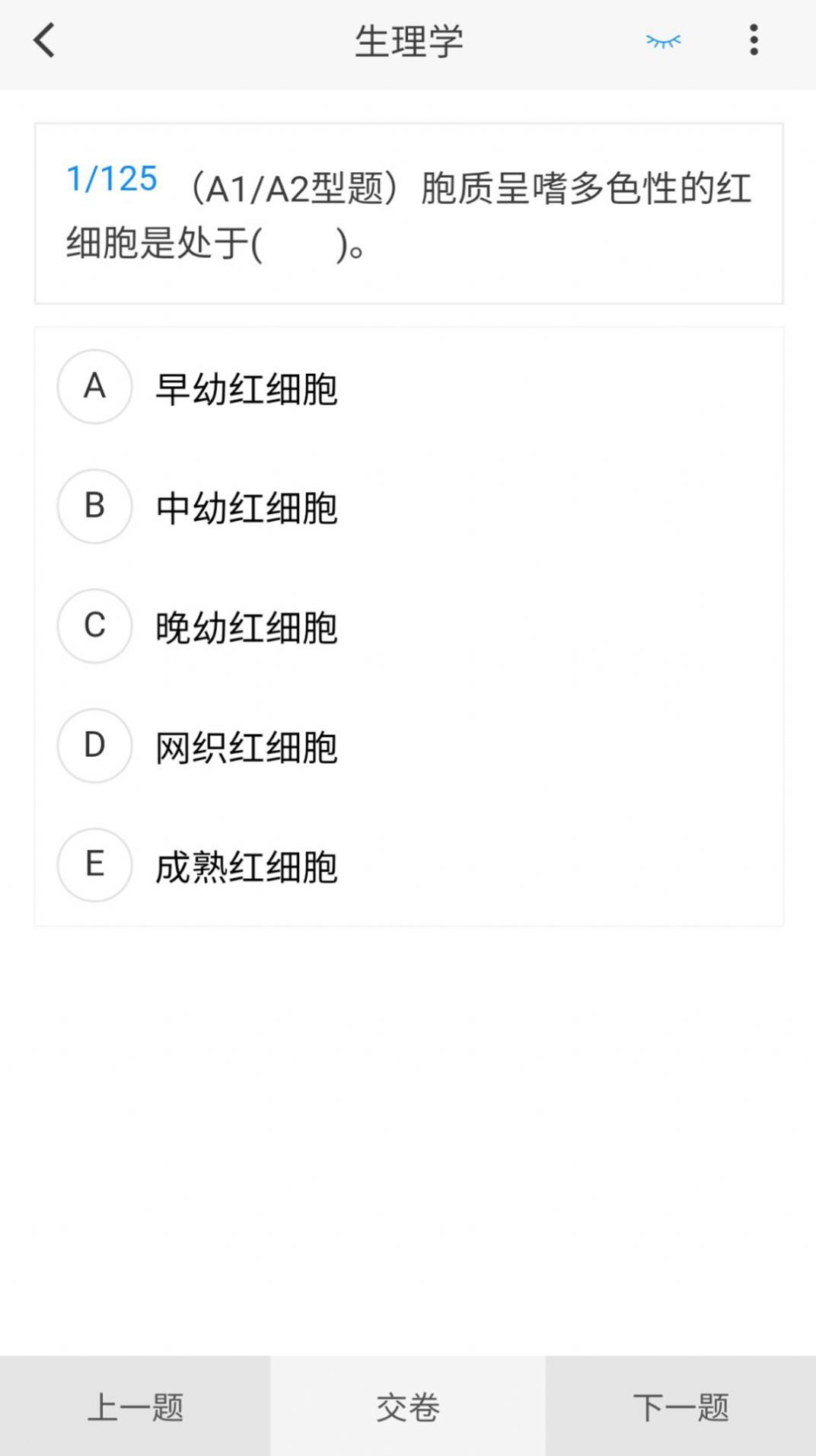Image resolution: width=816 pixels, height=1456 pixels.
Task: Tap the question text card
Action: 408,213
